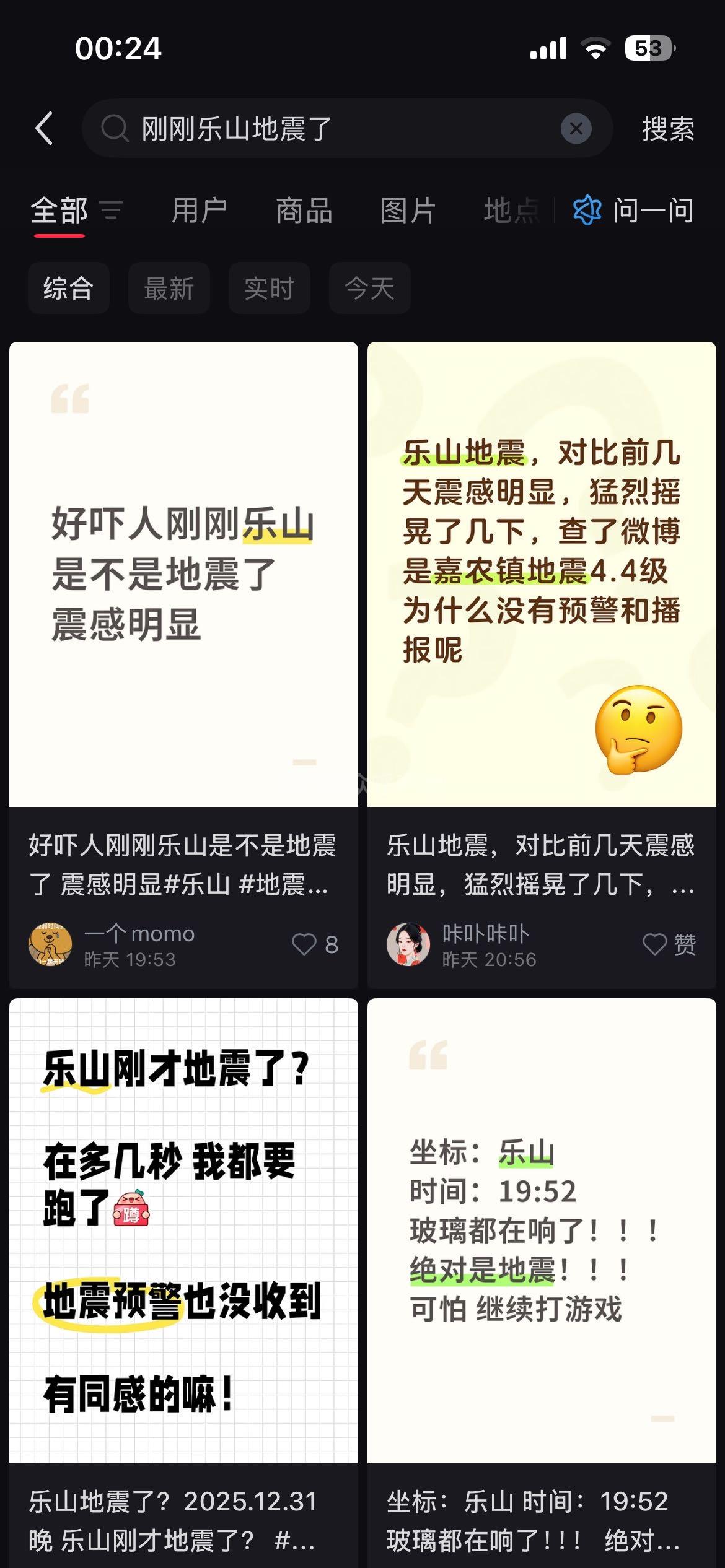The width and height of the screenshot is (725, 1568).
Task: Switch to the 用户 tab
Action: [200, 211]
